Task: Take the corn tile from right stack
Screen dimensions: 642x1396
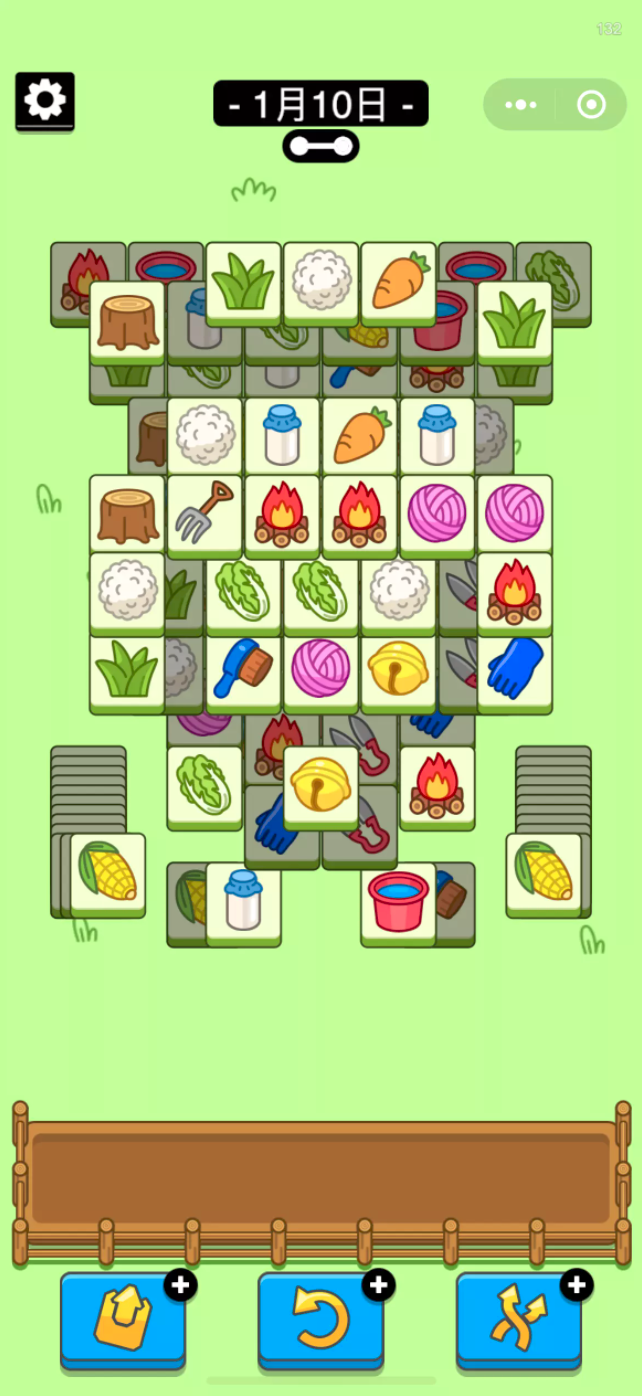Action: pos(543,870)
